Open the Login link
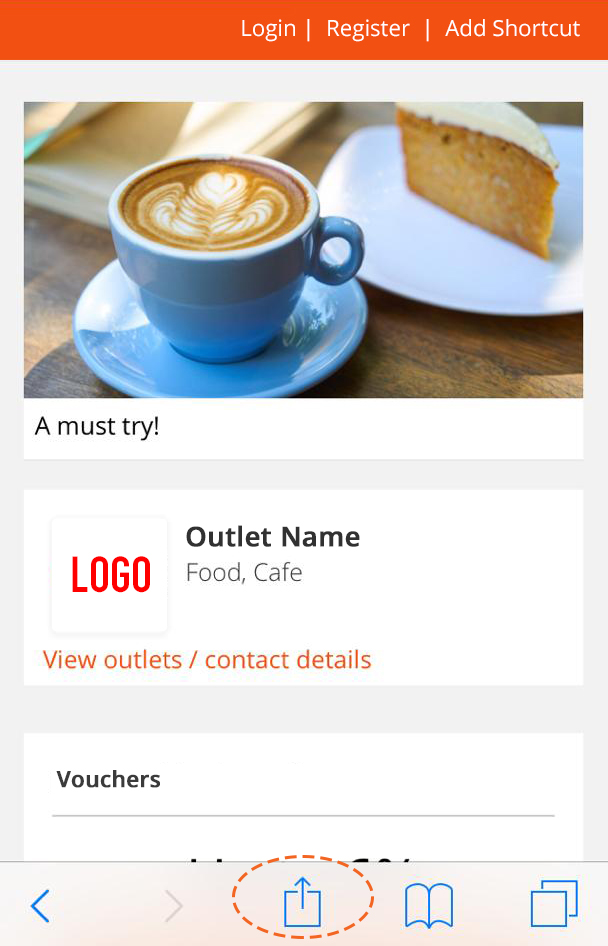Viewport: 608px width, 946px height. point(268,29)
